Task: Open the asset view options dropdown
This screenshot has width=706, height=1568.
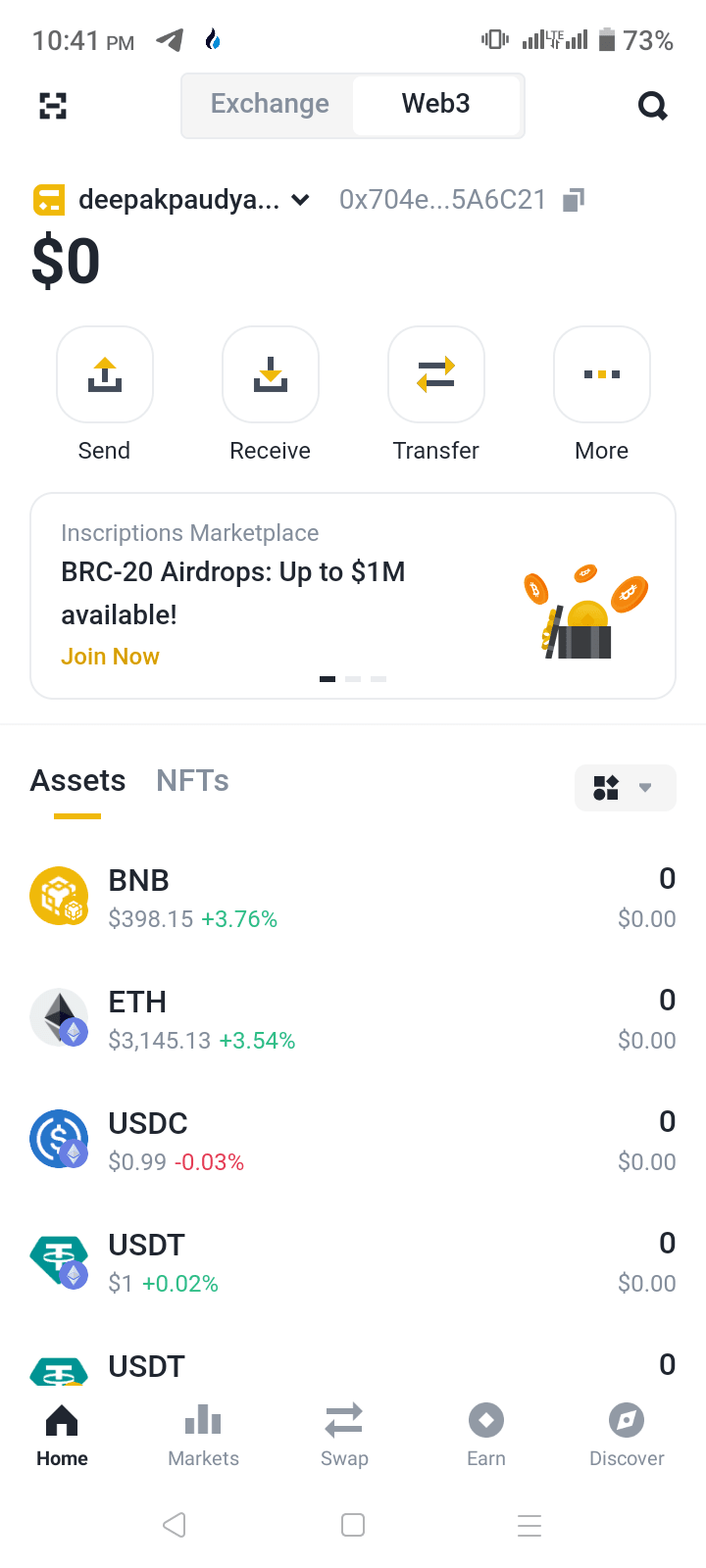Action: [625, 788]
